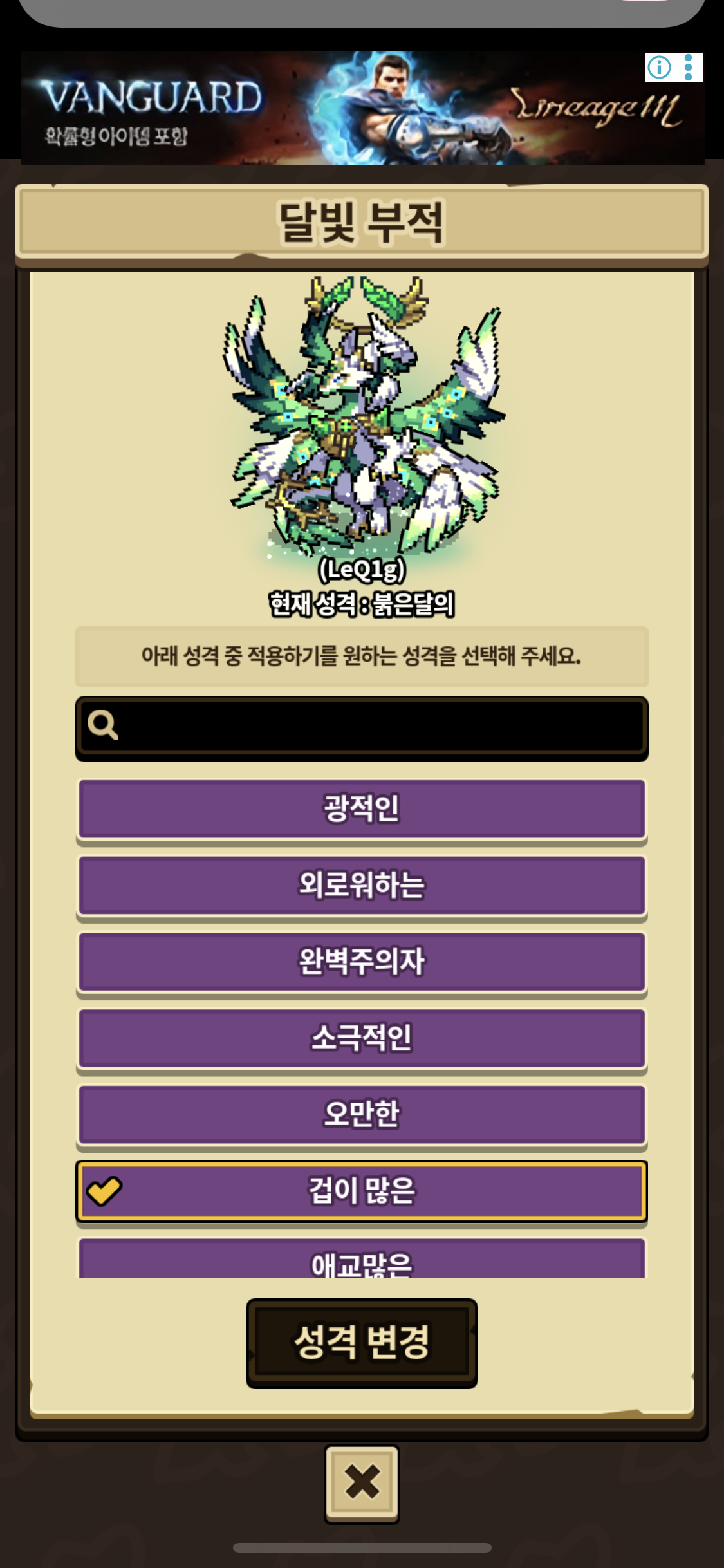The width and height of the screenshot is (724, 1568).
Task: Tap the personality search field
Action: tap(362, 727)
